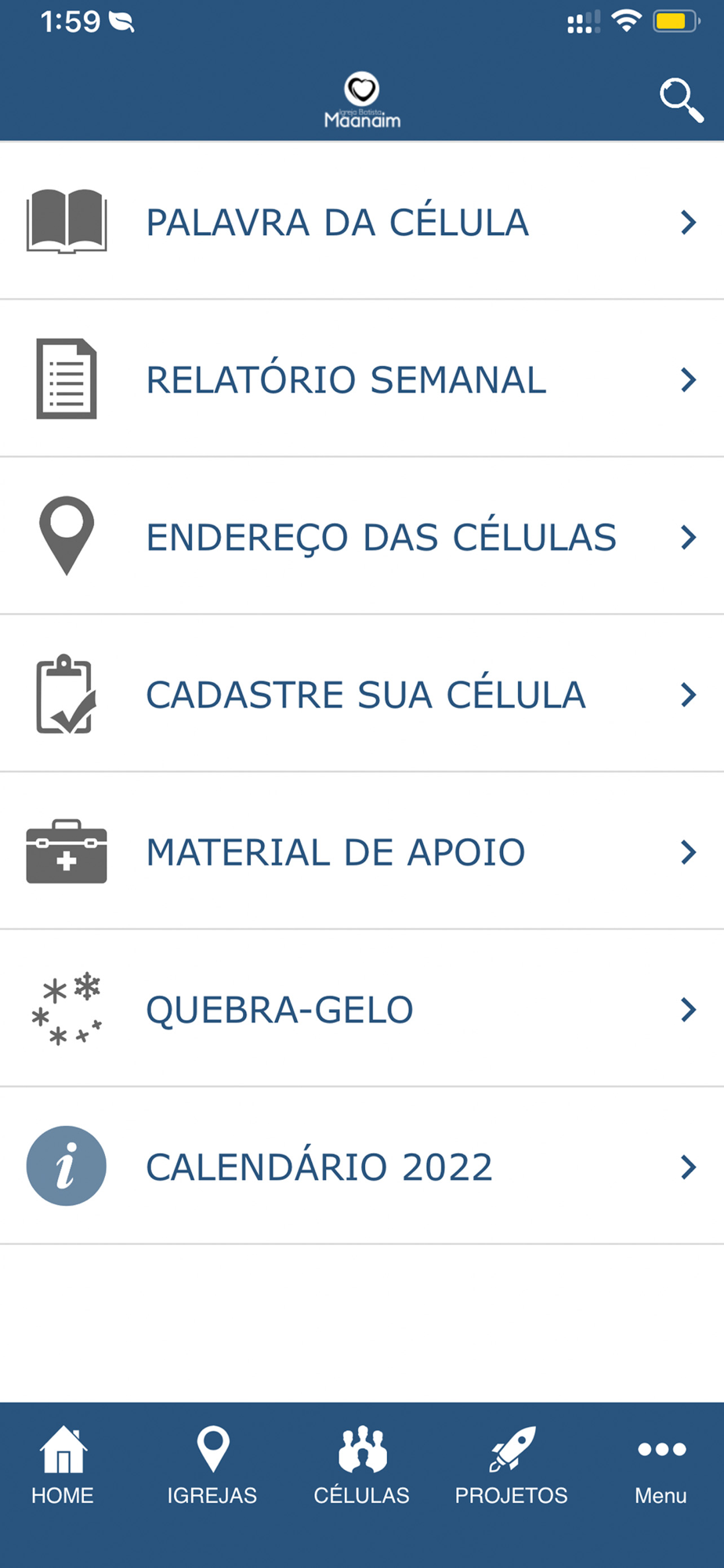
Task: Open the search magnifier icon
Action: pos(680,100)
